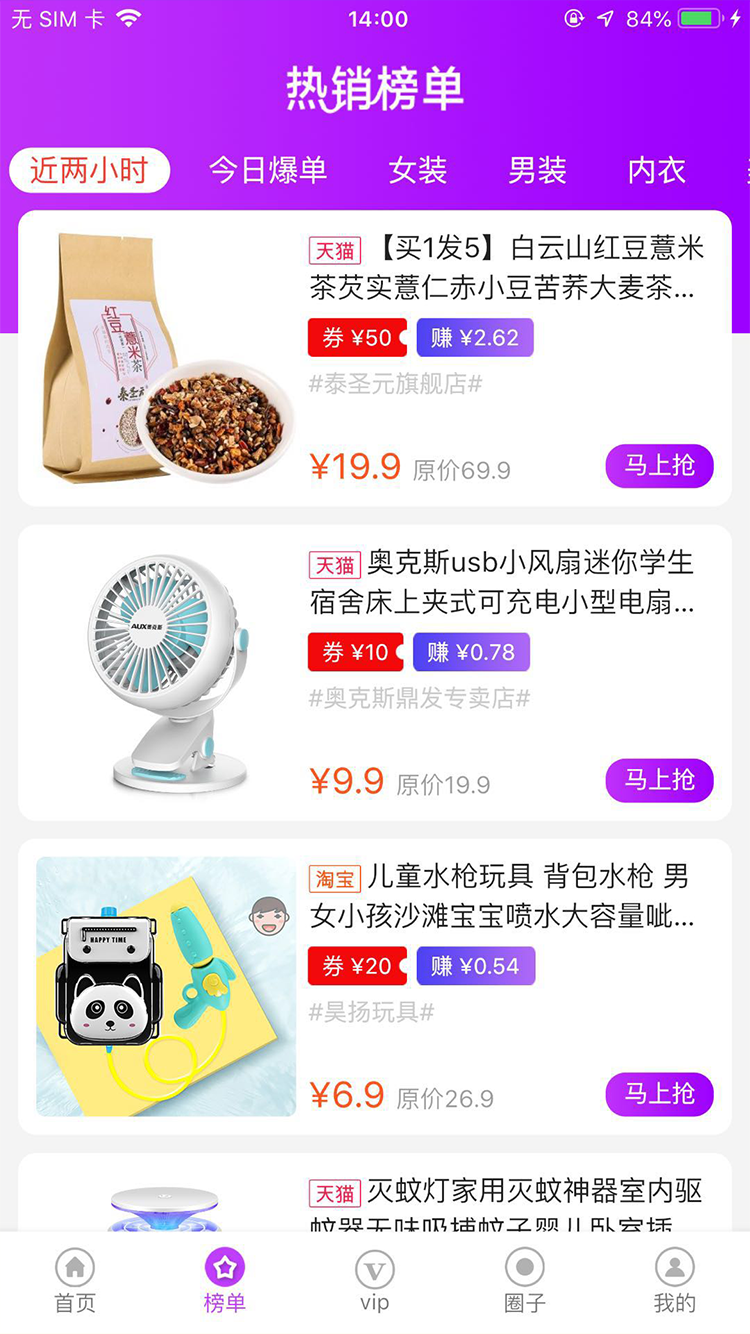The image size is (750, 1334).
Task: Open the 我的 profile tab
Action: (x=675, y=1282)
